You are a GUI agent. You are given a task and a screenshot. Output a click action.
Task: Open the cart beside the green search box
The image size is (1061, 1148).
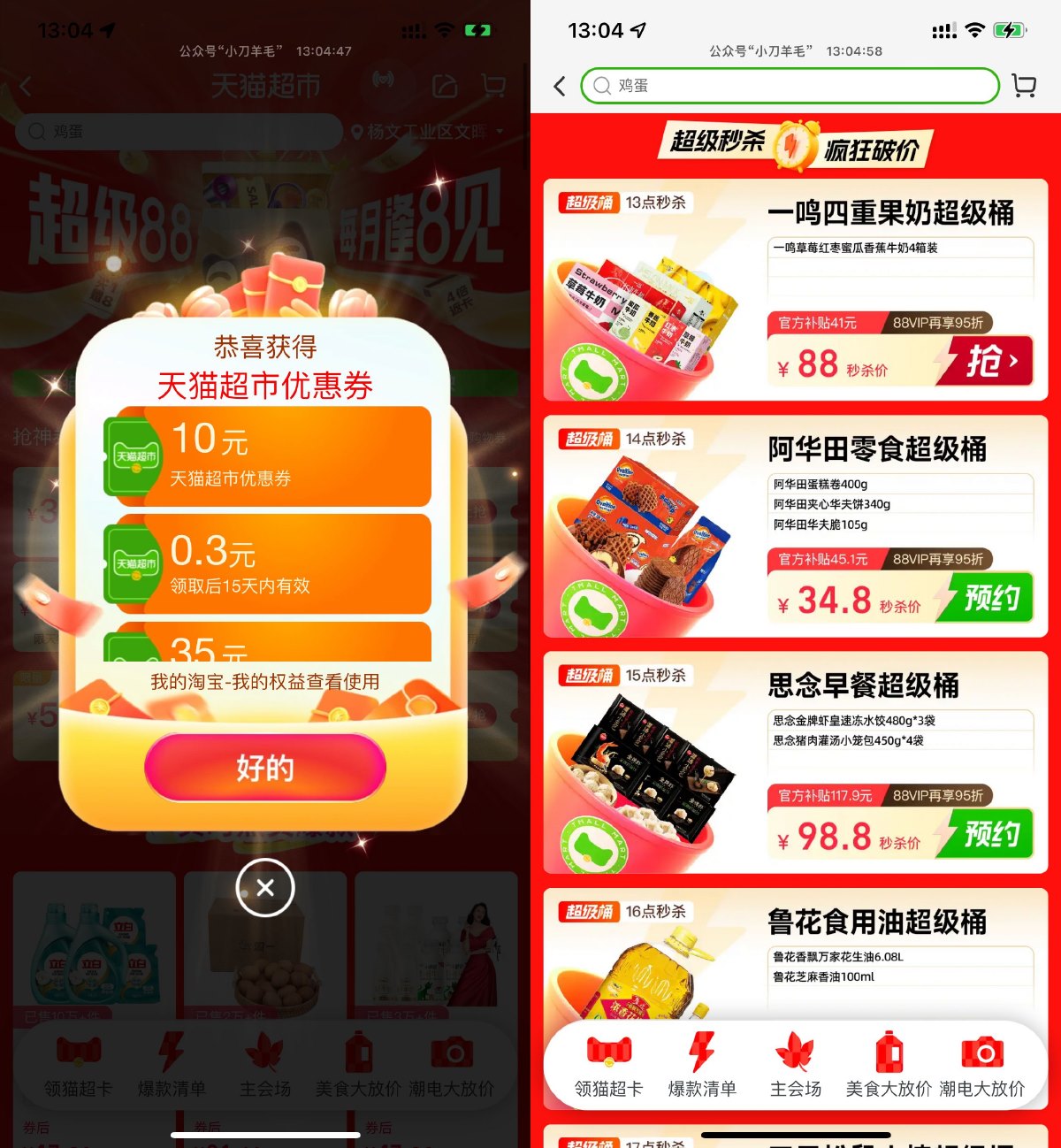click(1023, 86)
